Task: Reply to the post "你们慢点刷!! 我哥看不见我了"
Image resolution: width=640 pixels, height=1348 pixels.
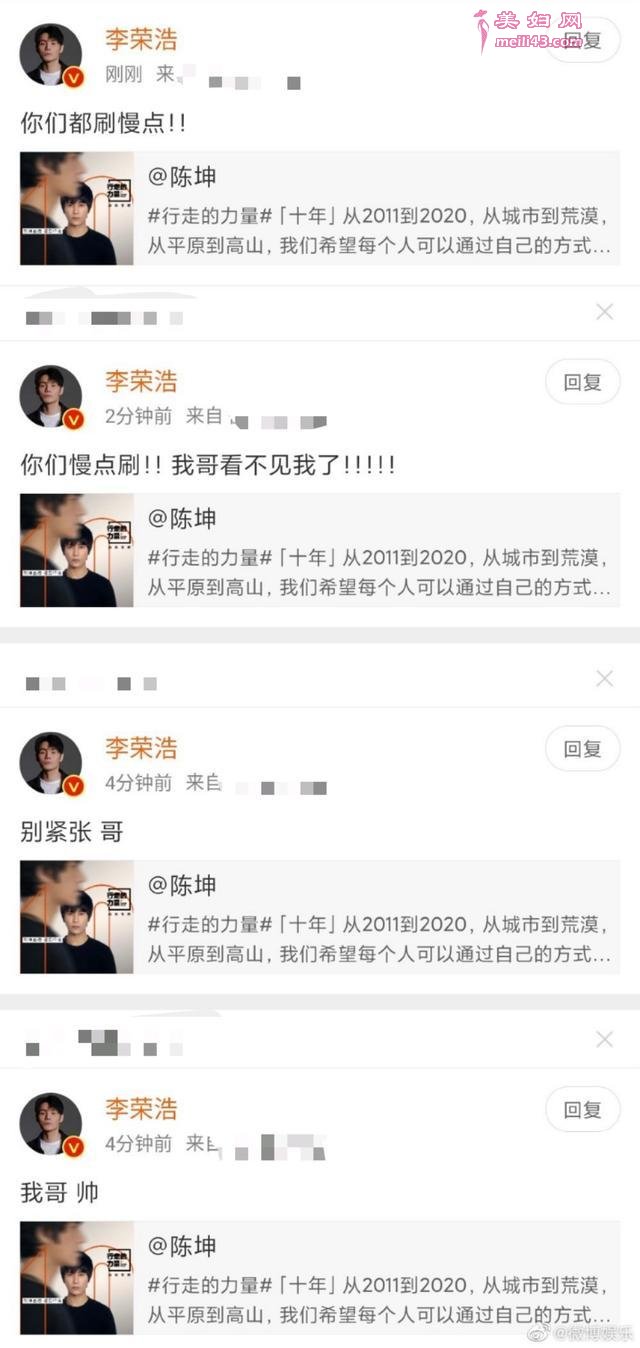Action: (582, 382)
